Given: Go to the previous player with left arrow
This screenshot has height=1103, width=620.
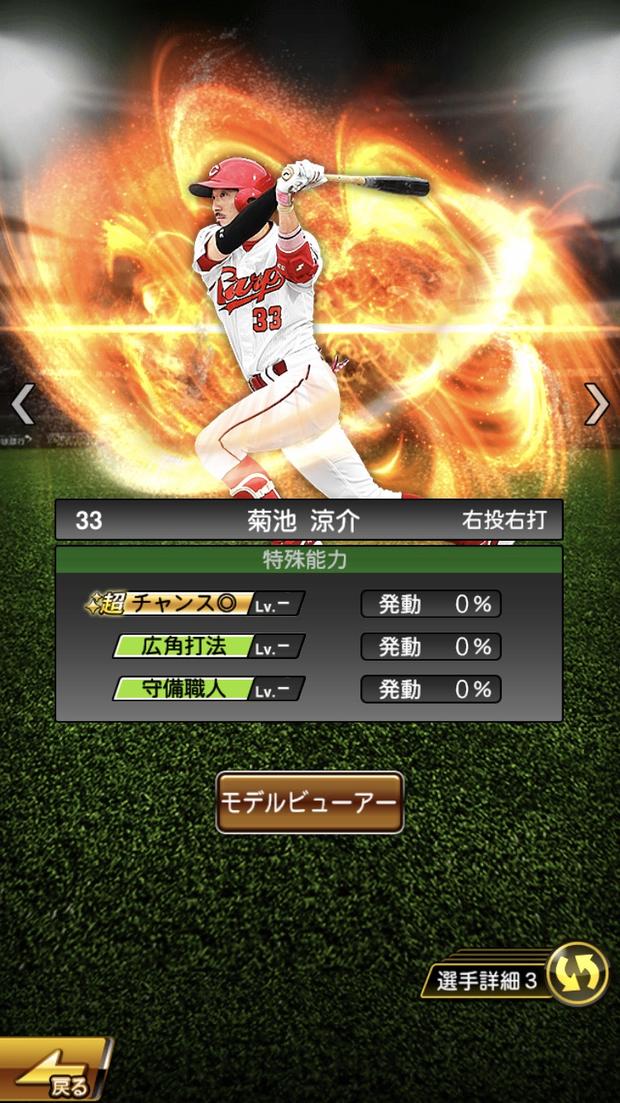Looking at the screenshot, I should [22, 404].
